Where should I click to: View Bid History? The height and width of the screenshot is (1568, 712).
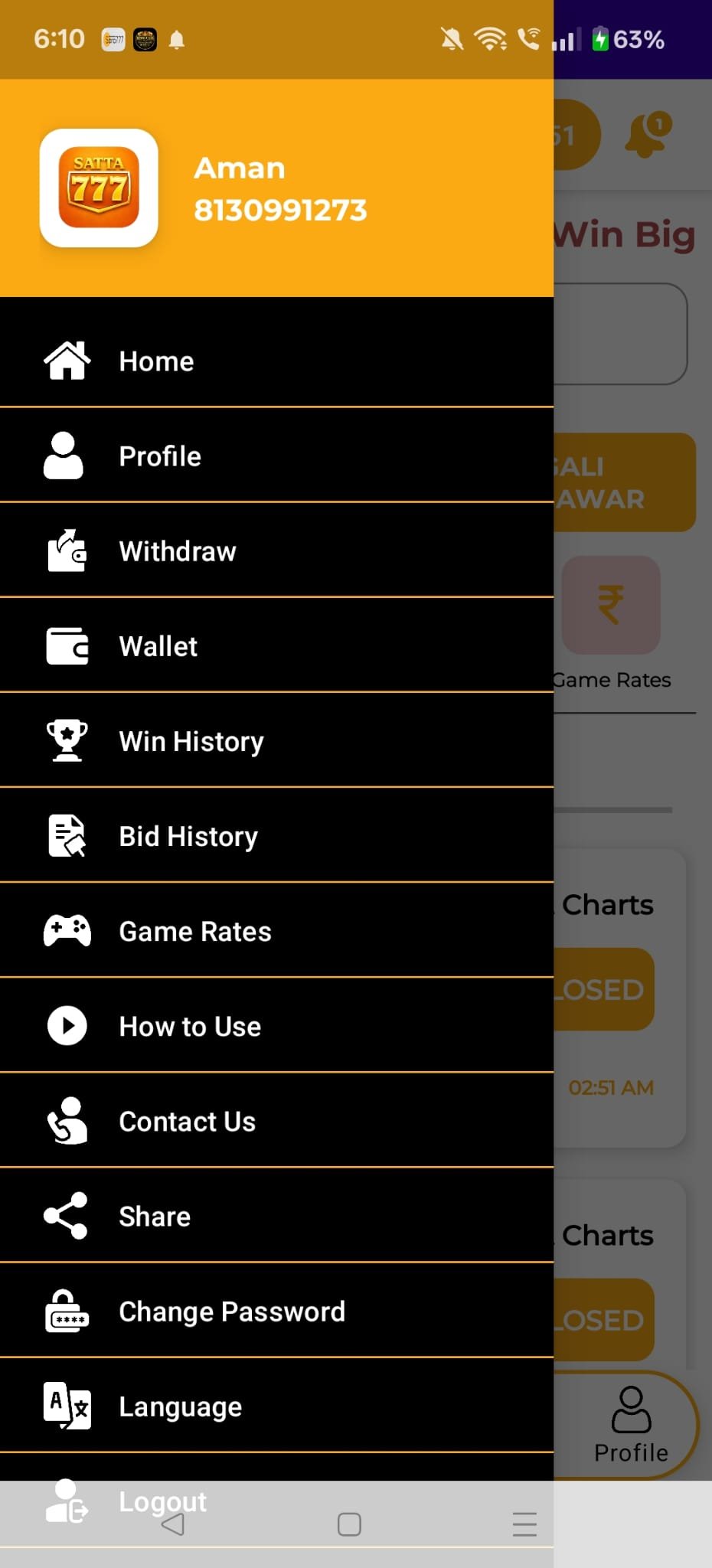click(188, 836)
